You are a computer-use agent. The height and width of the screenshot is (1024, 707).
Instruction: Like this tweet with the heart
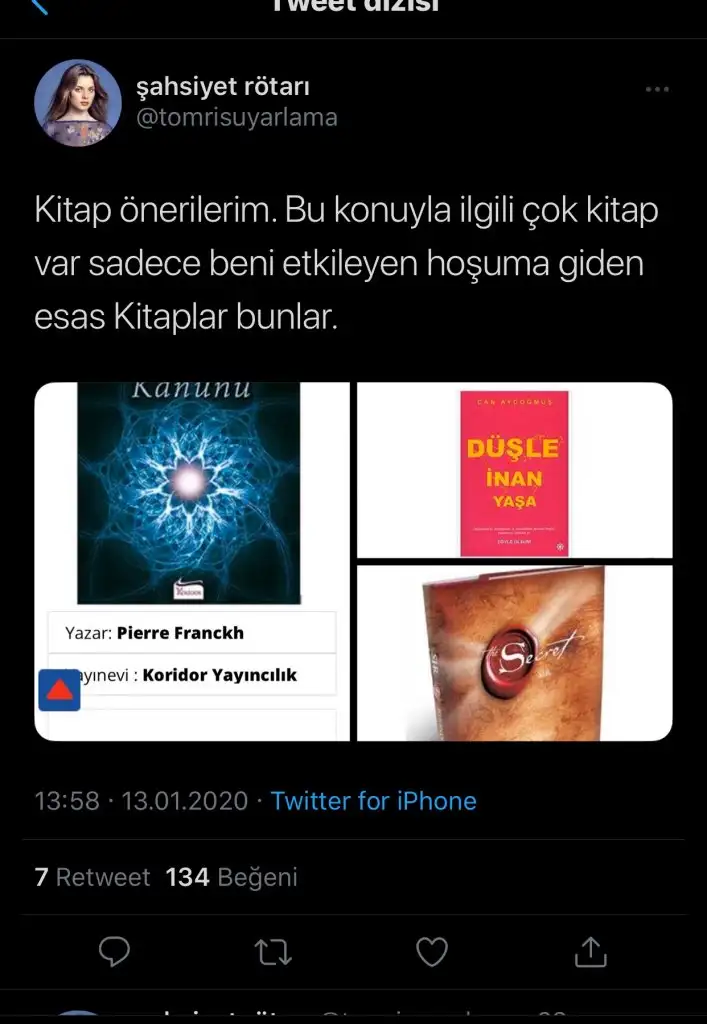pos(432,952)
